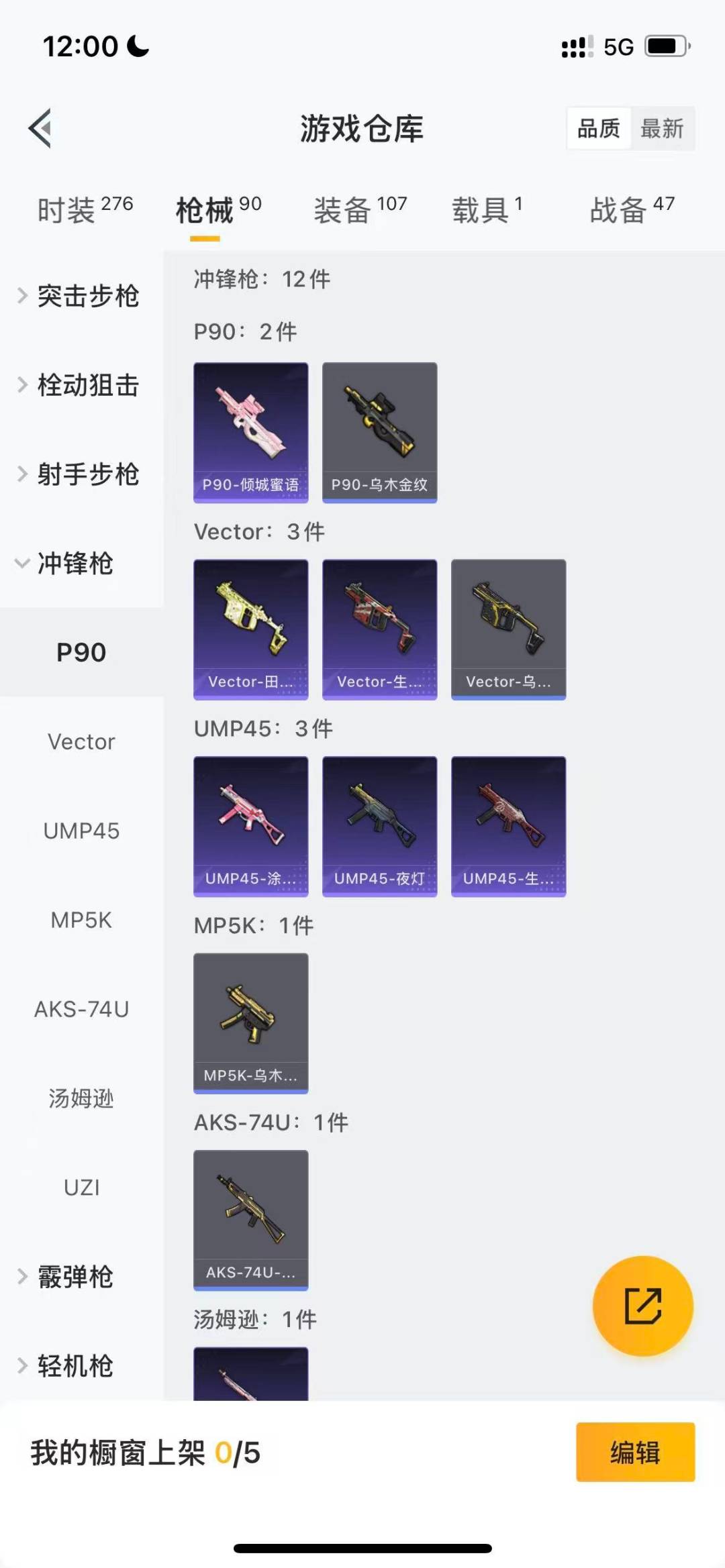The image size is (725, 1568).
Task: Switch to the 装备 tab
Action: coord(344,208)
